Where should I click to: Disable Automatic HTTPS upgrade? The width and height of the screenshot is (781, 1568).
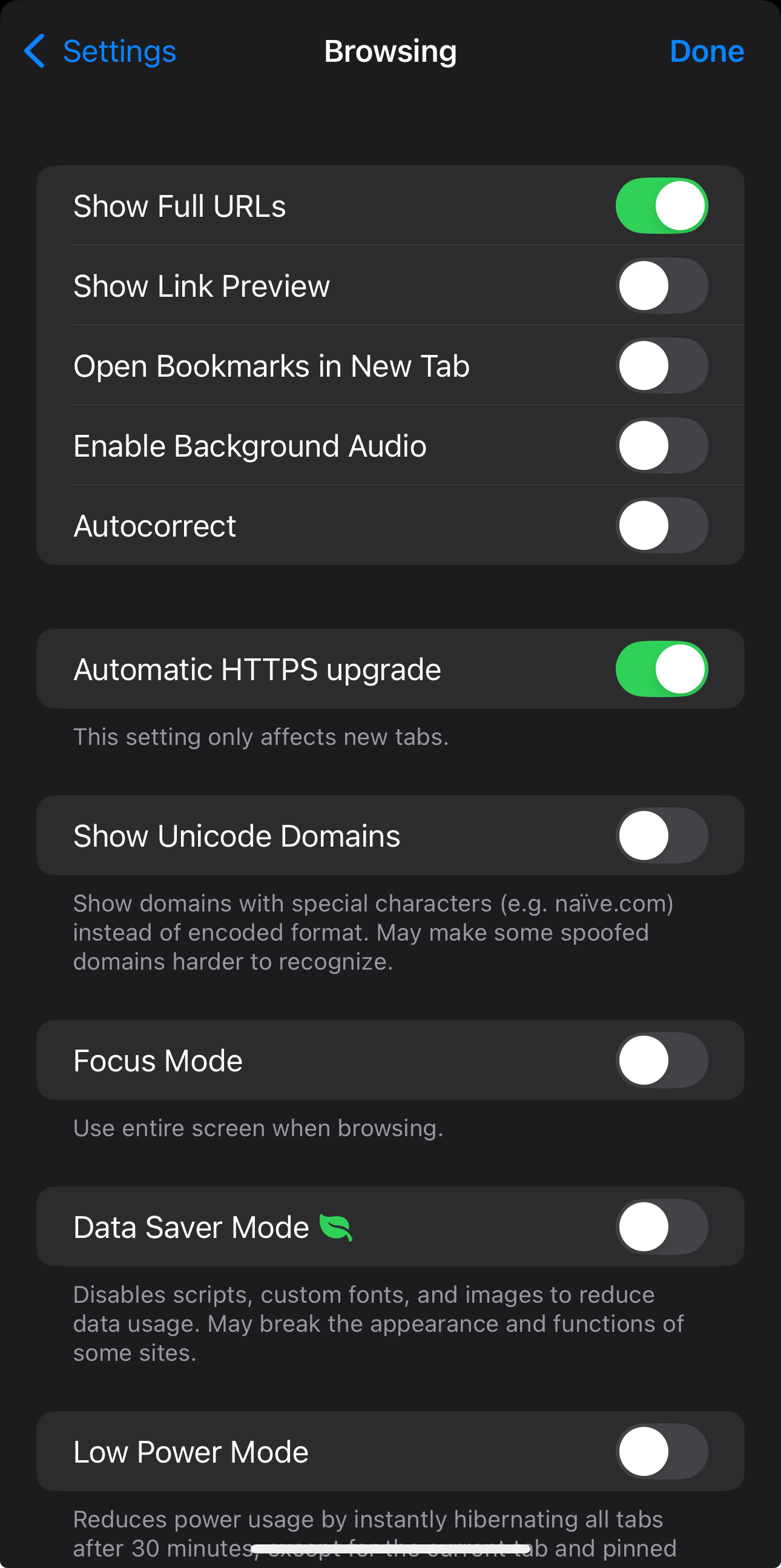click(x=661, y=669)
